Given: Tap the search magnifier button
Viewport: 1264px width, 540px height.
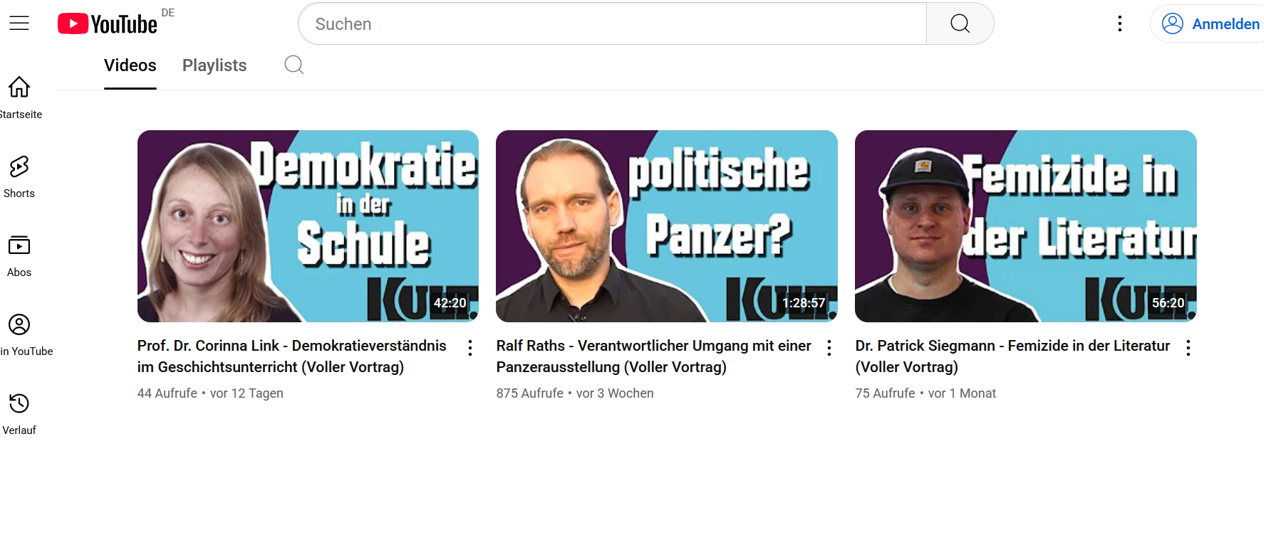Looking at the screenshot, I should tap(960, 24).
